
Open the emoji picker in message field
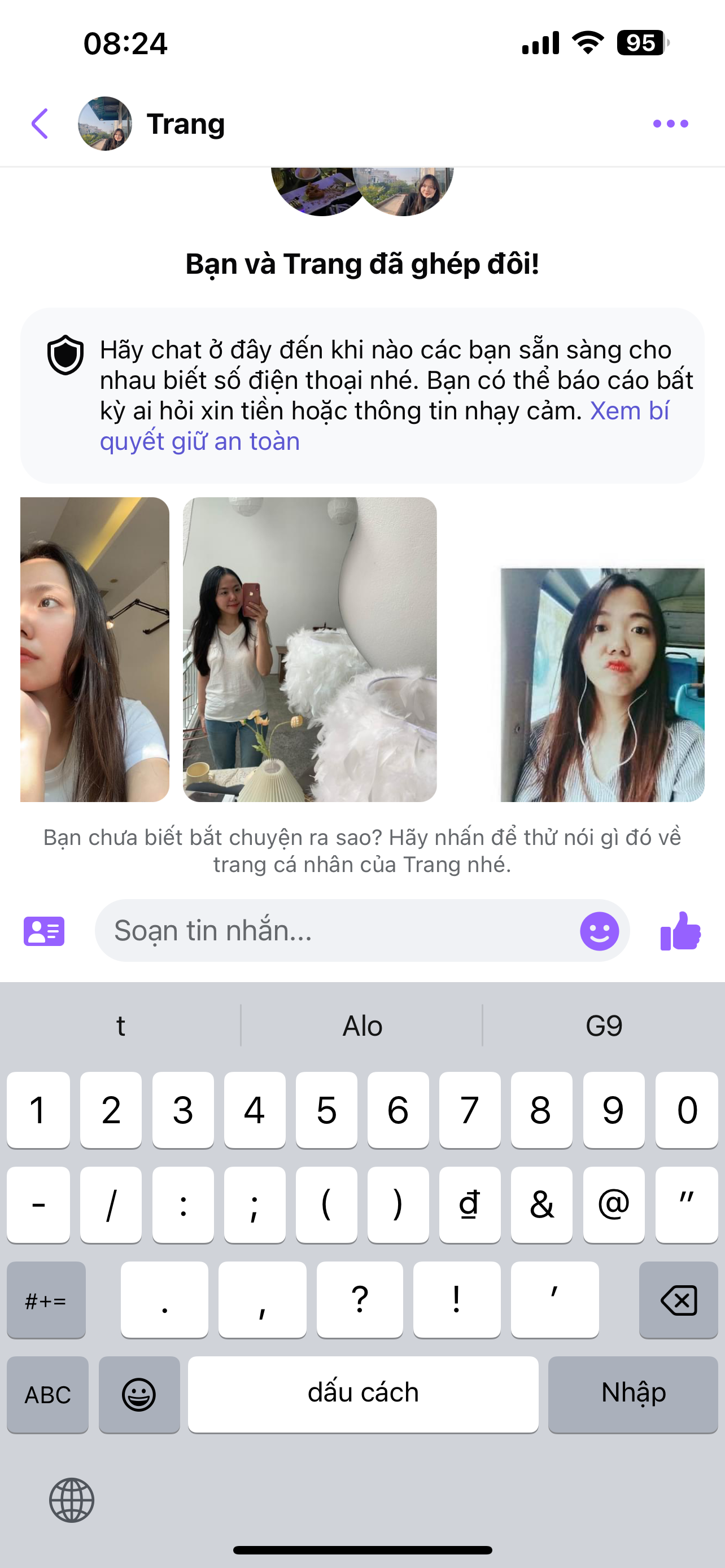(599, 931)
